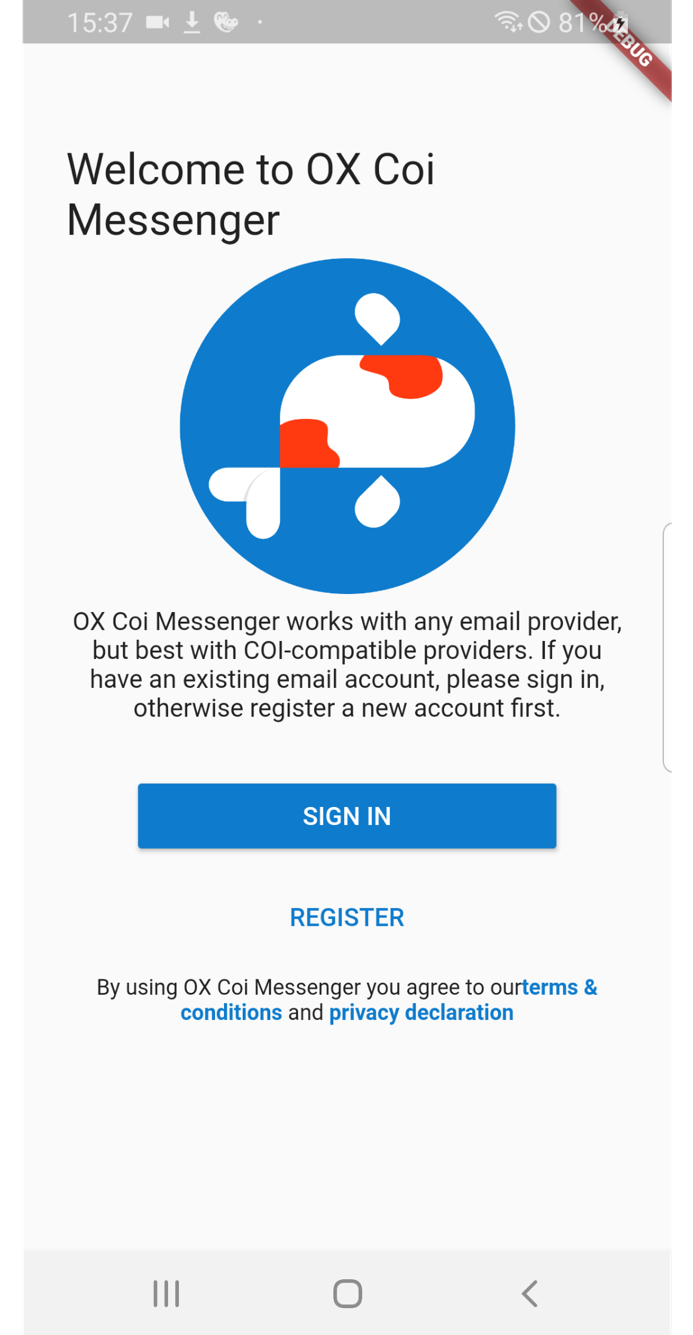Open recent apps from navigation bar
This screenshot has width=693, height=1335.
(166, 1293)
